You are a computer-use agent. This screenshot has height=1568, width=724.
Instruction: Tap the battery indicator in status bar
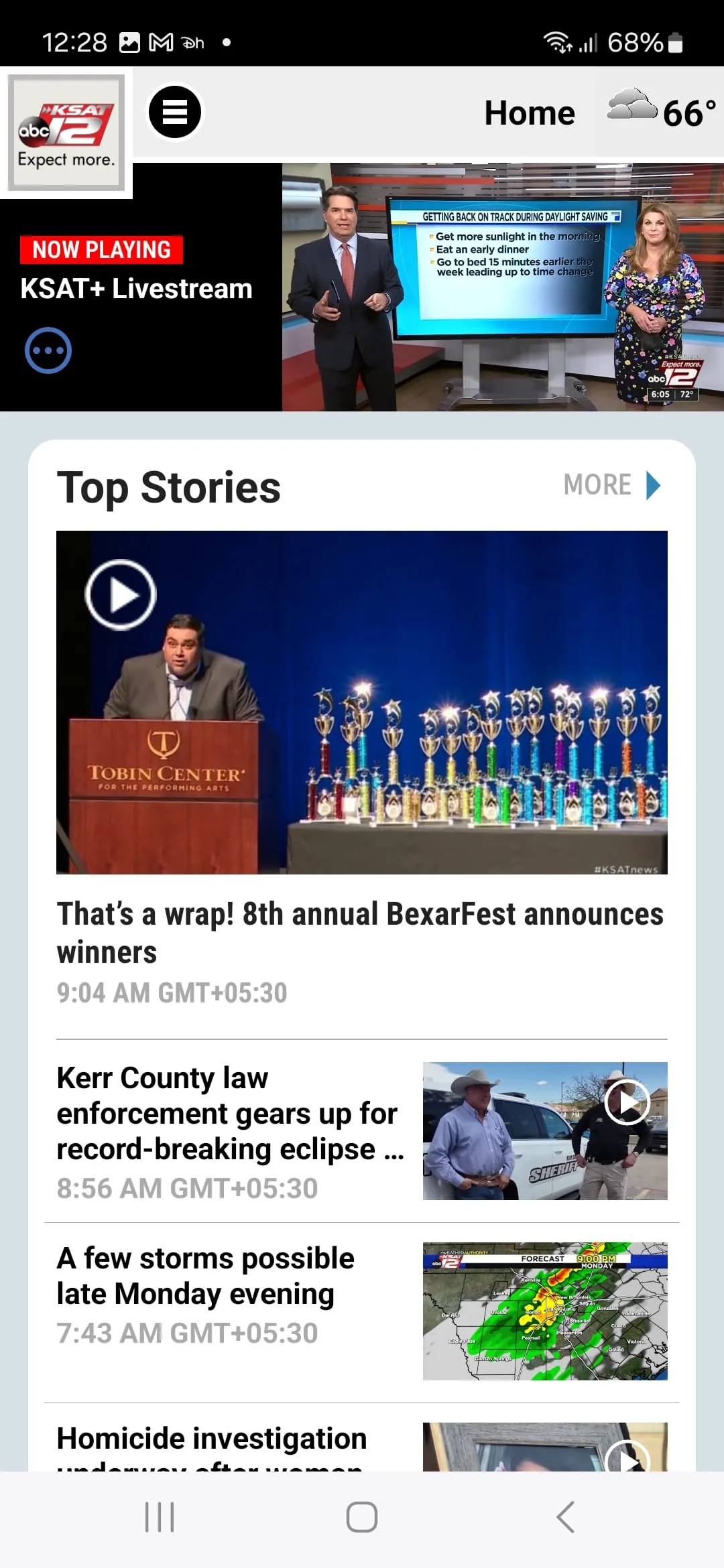click(x=674, y=42)
